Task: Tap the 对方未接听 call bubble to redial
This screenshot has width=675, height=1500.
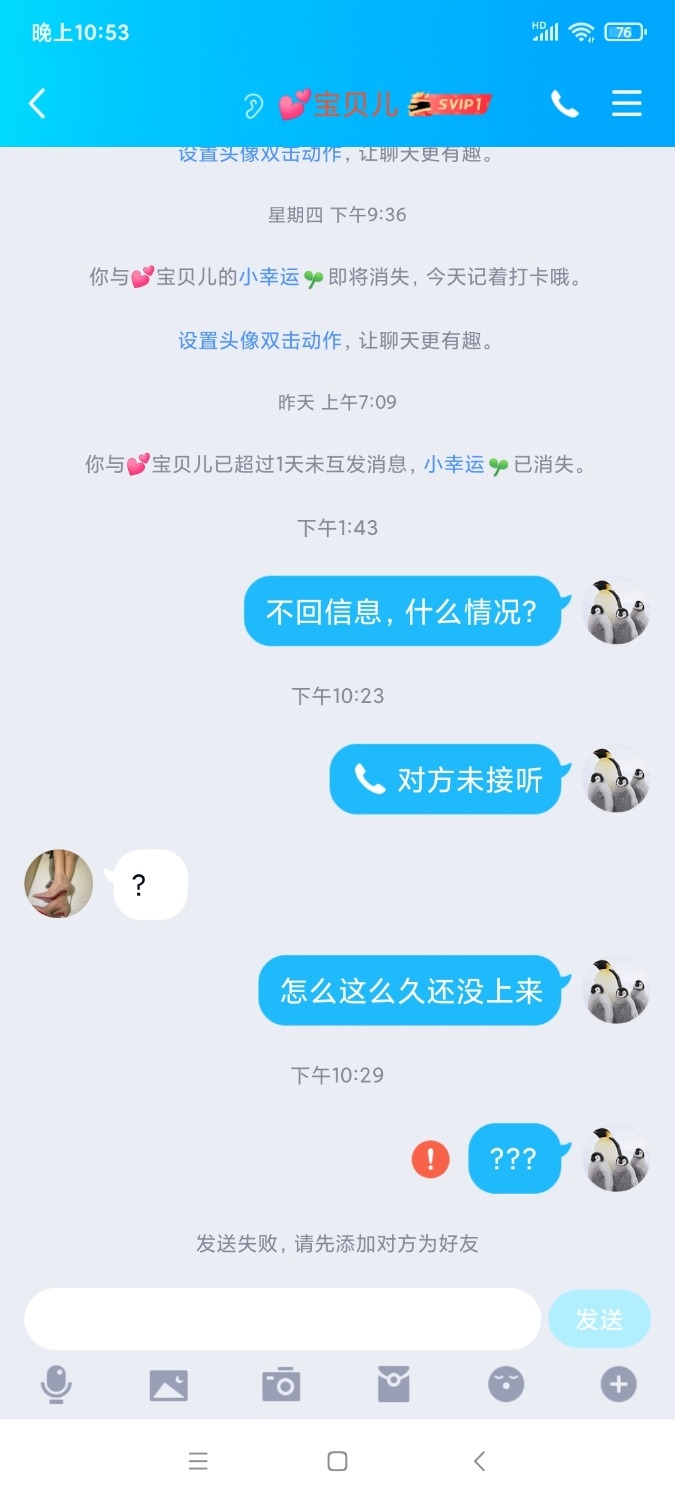Action: coord(446,780)
